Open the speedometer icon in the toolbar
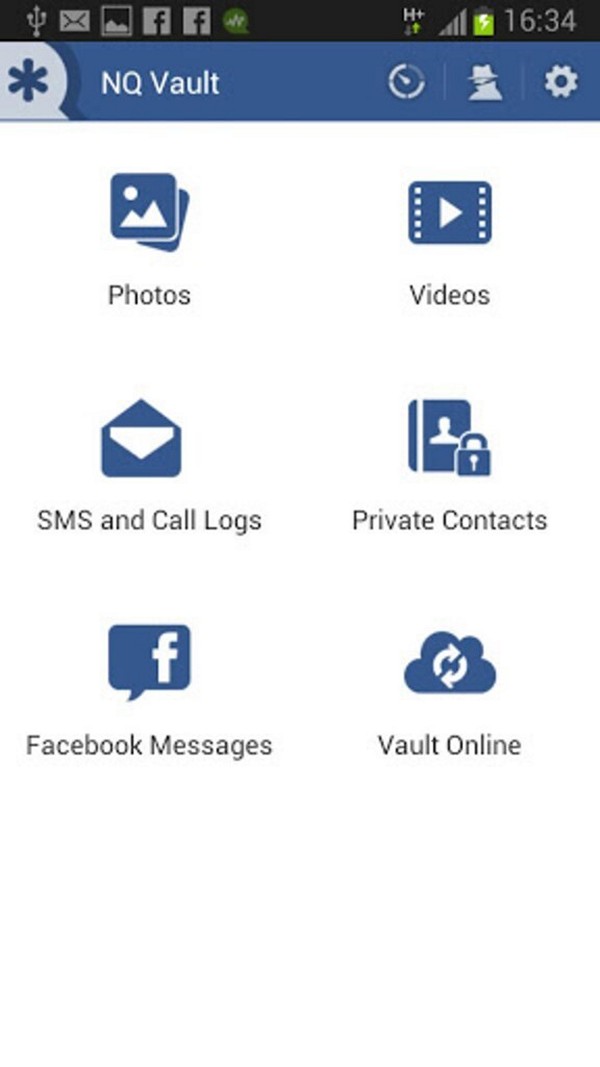 406,82
